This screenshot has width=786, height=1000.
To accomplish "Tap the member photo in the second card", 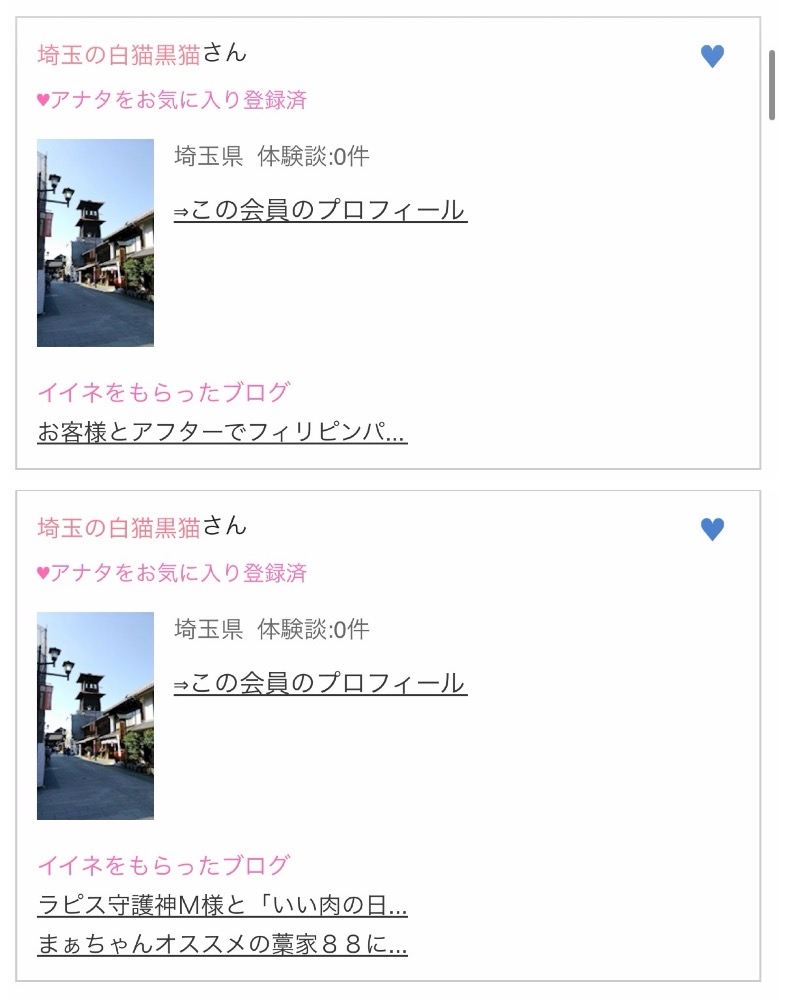I will coord(95,716).
